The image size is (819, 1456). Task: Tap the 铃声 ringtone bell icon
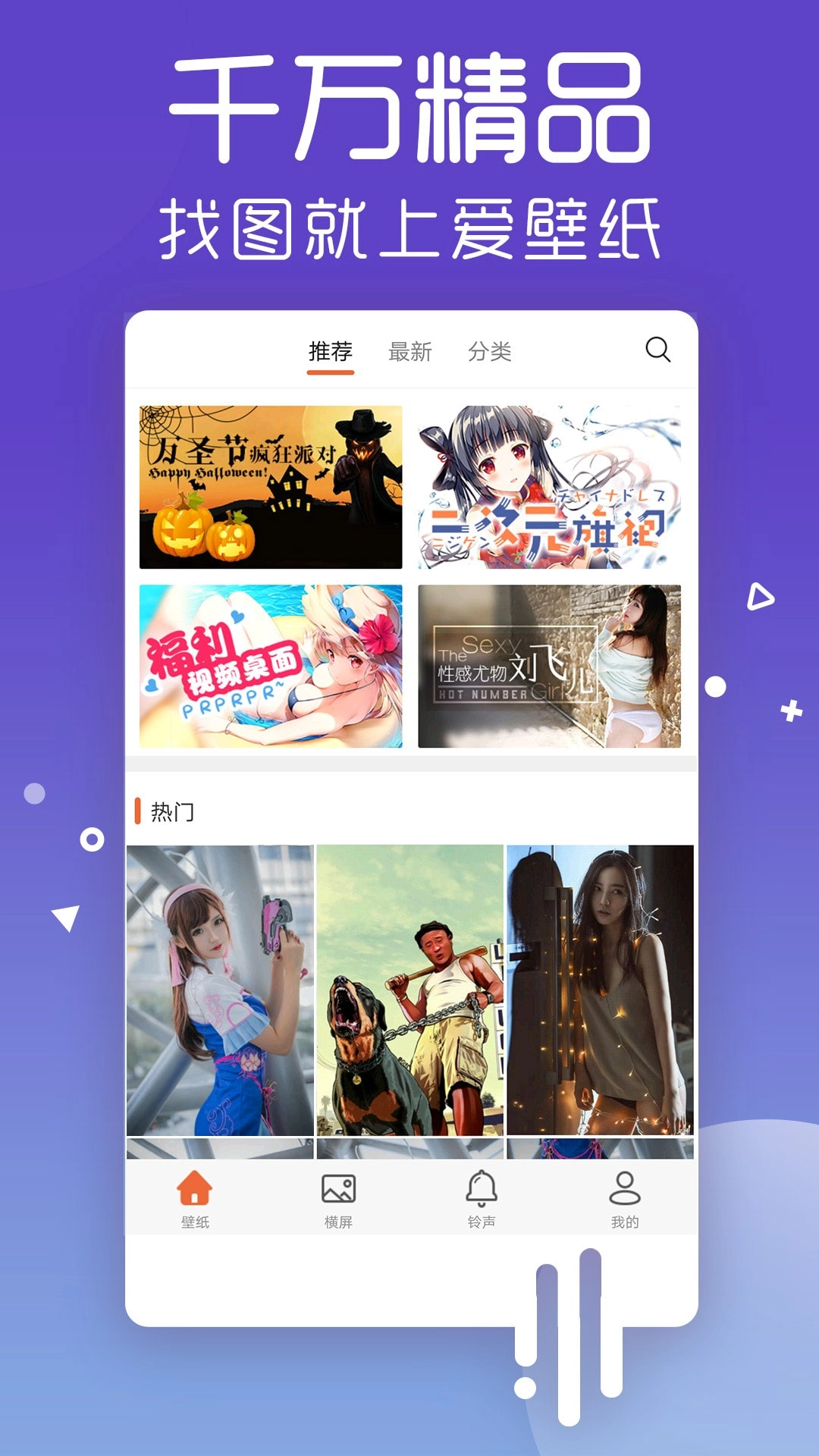pos(481,1191)
